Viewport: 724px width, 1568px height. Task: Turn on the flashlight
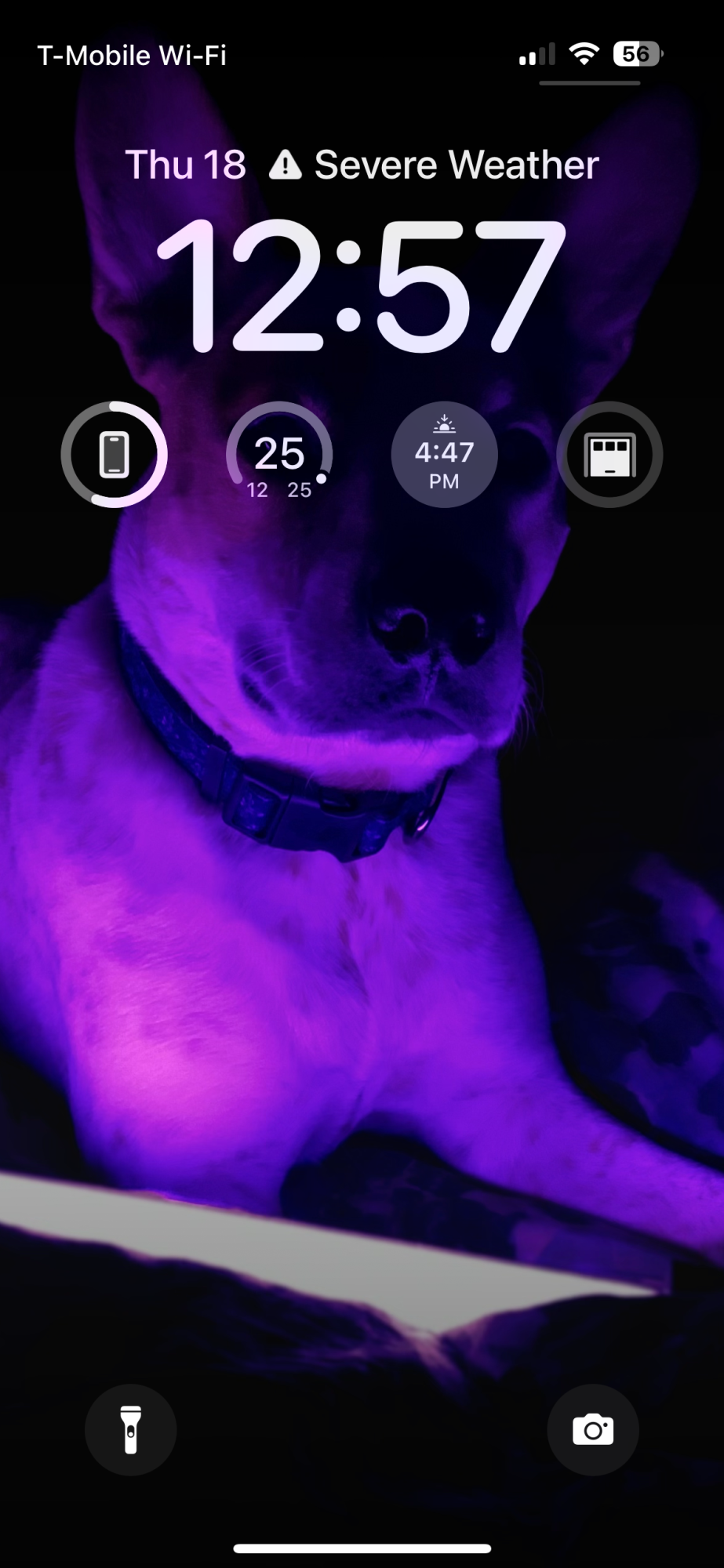130,1429
